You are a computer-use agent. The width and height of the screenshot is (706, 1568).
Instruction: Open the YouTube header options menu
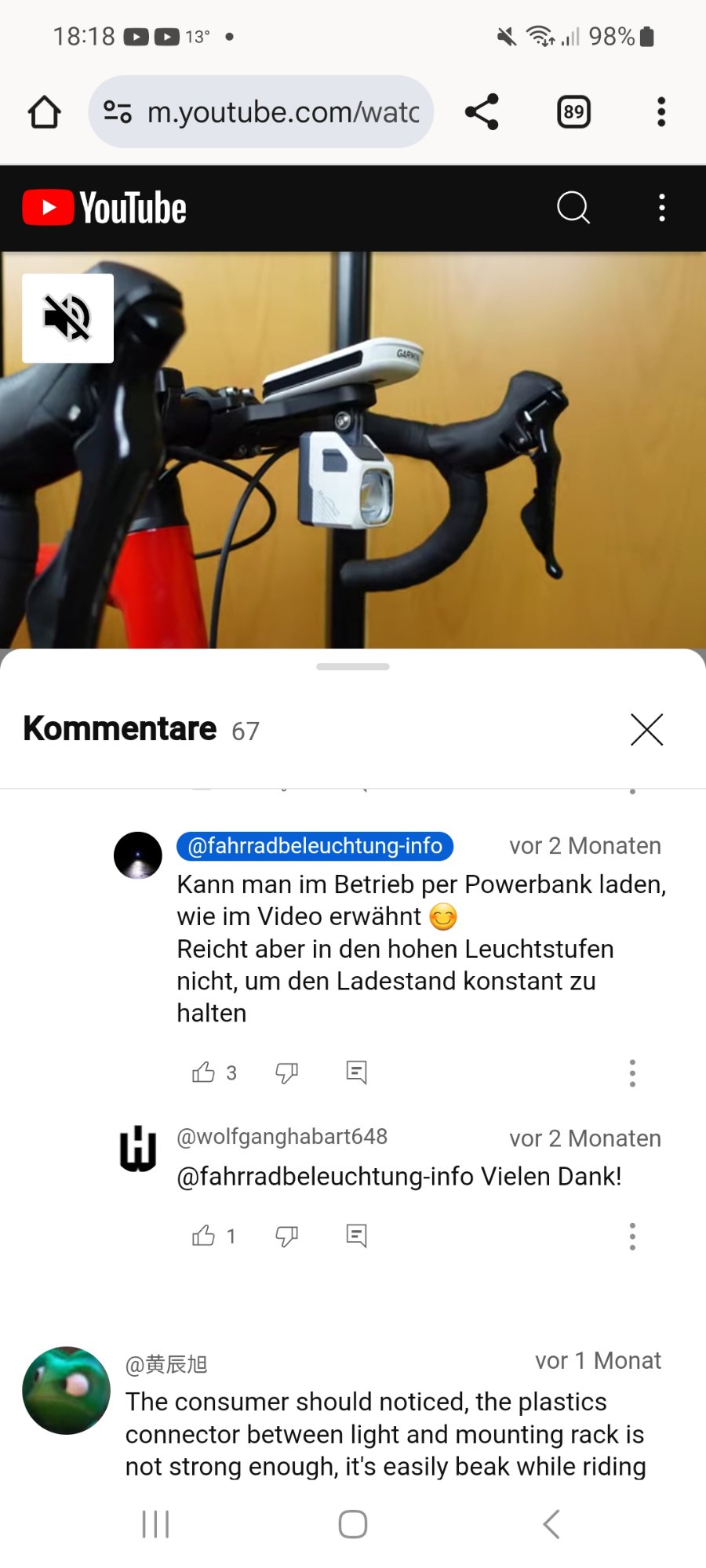(662, 208)
